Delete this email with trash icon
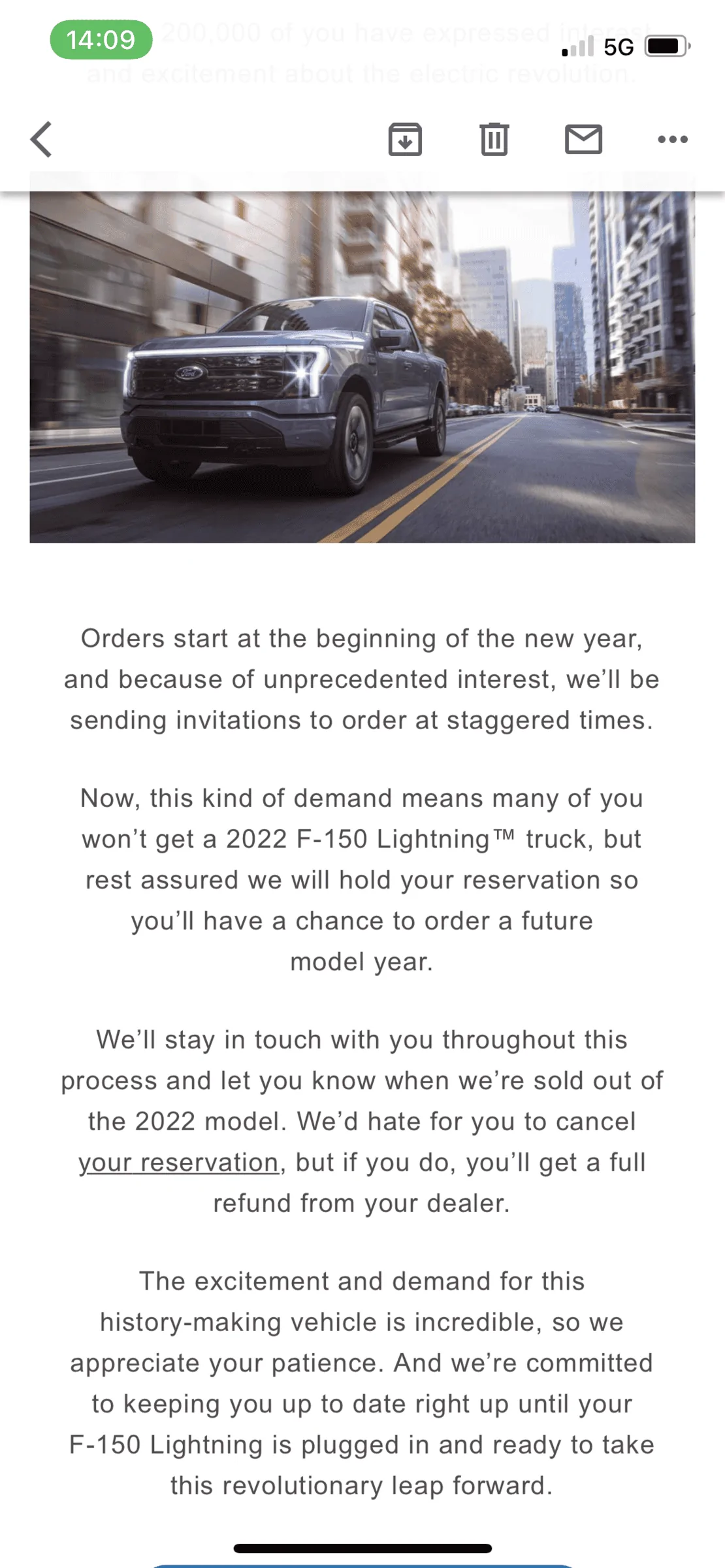Image resolution: width=725 pixels, height=1568 pixels. pyautogui.click(x=494, y=139)
